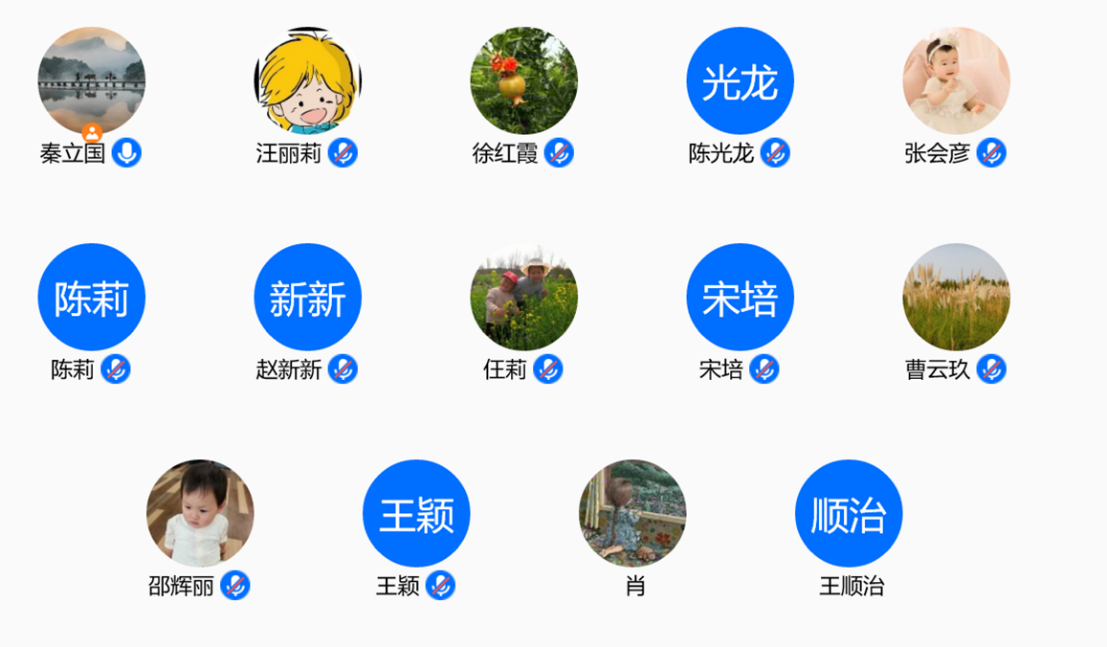Image resolution: width=1107 pixels, height=647 pixels.
Task: Tap 徐红霞's participant tile
Action: pos(523,80)
